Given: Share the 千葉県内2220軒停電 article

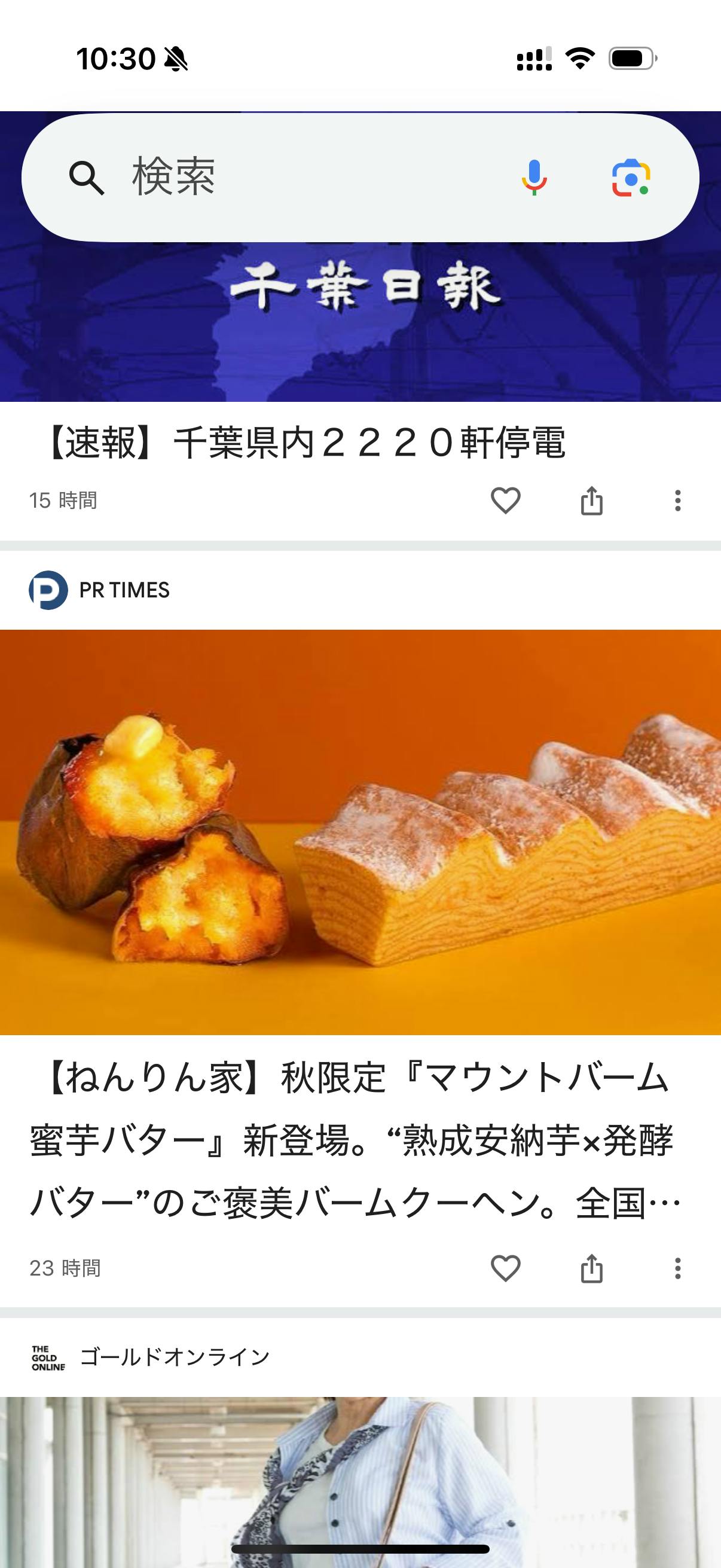Looking at the screenshot, I should click(x=591, y=501).
